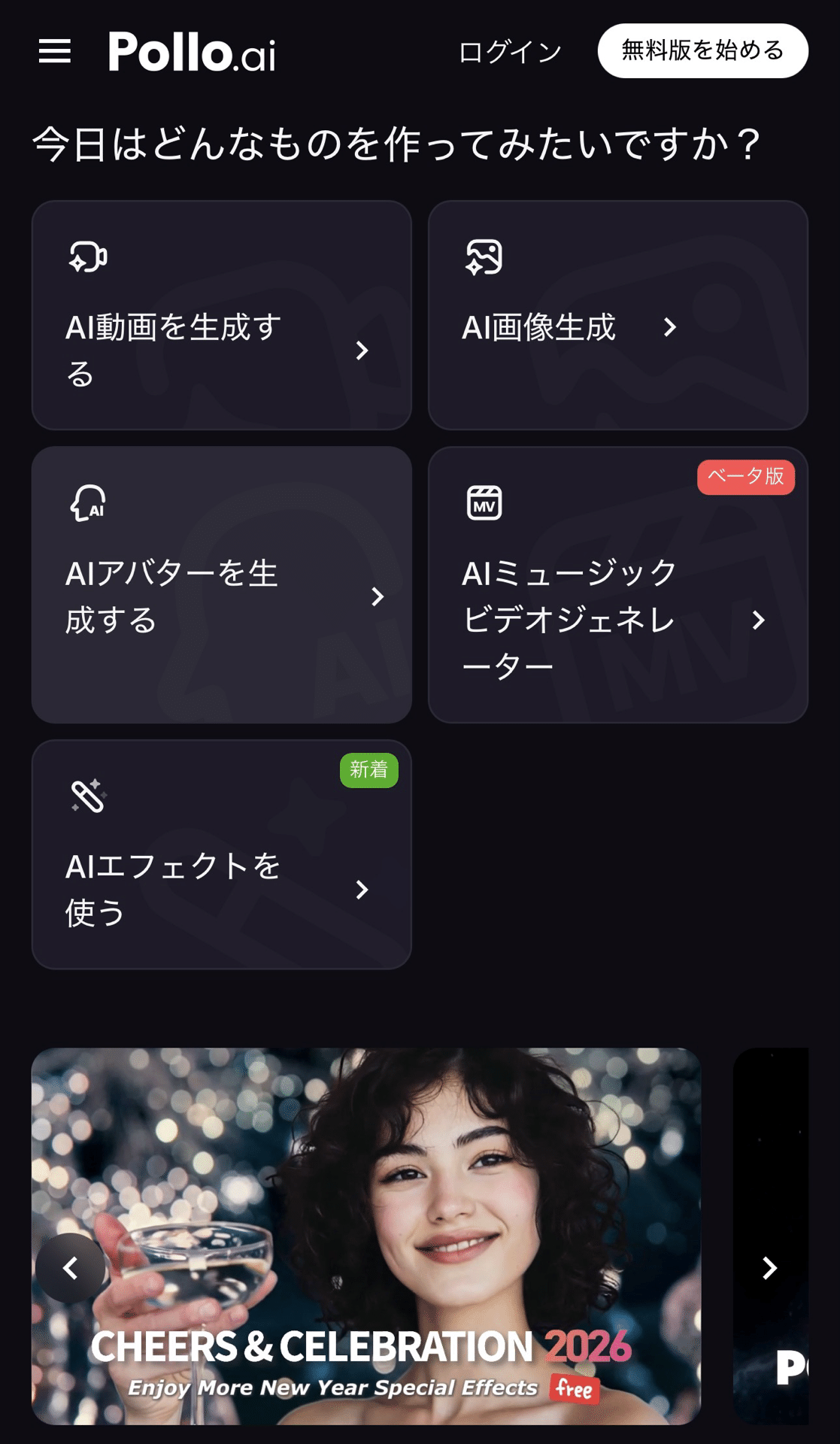Open the AI動画を生成する card

pos(221,315)
